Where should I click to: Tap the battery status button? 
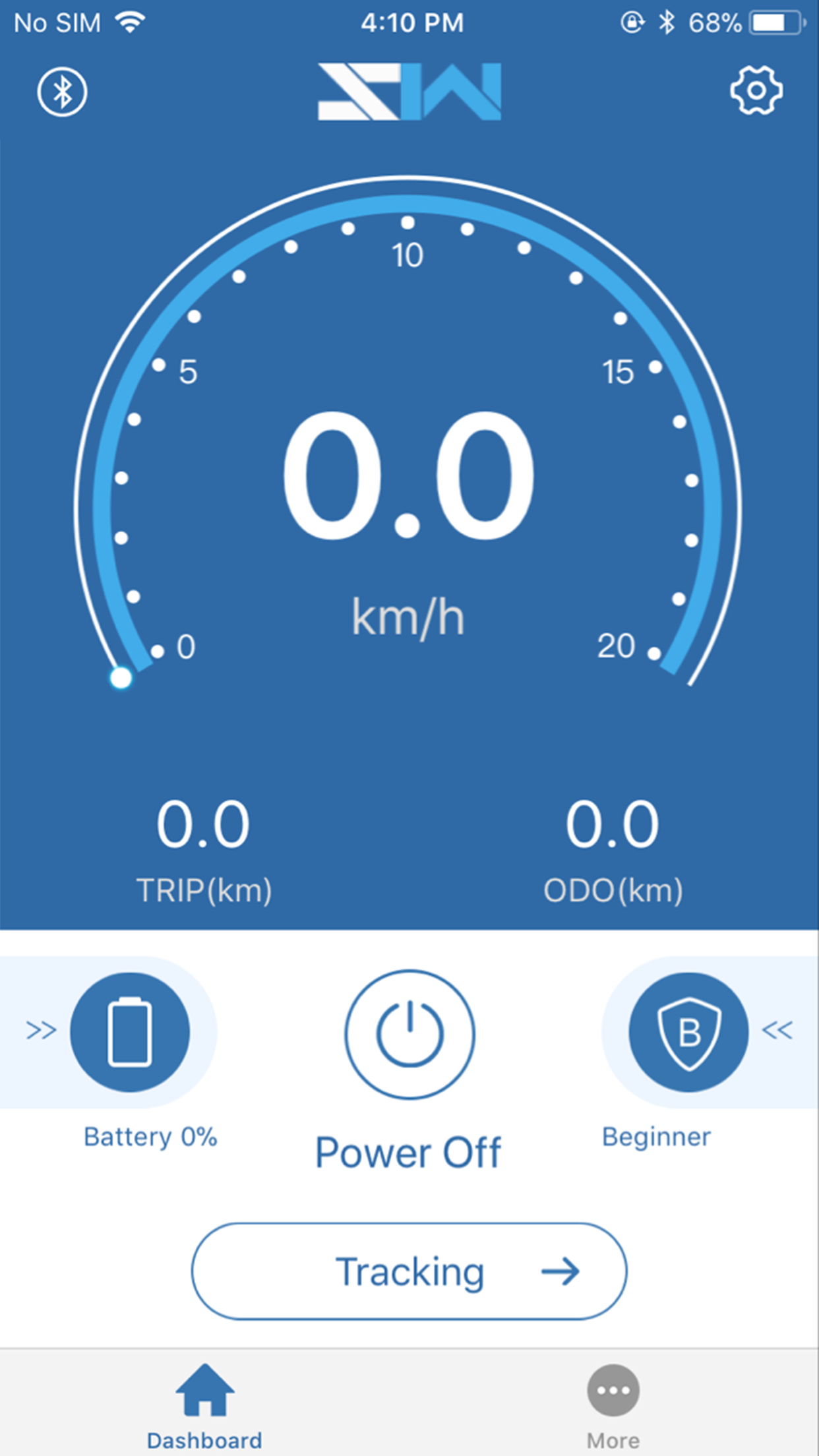click(130, 1032)
